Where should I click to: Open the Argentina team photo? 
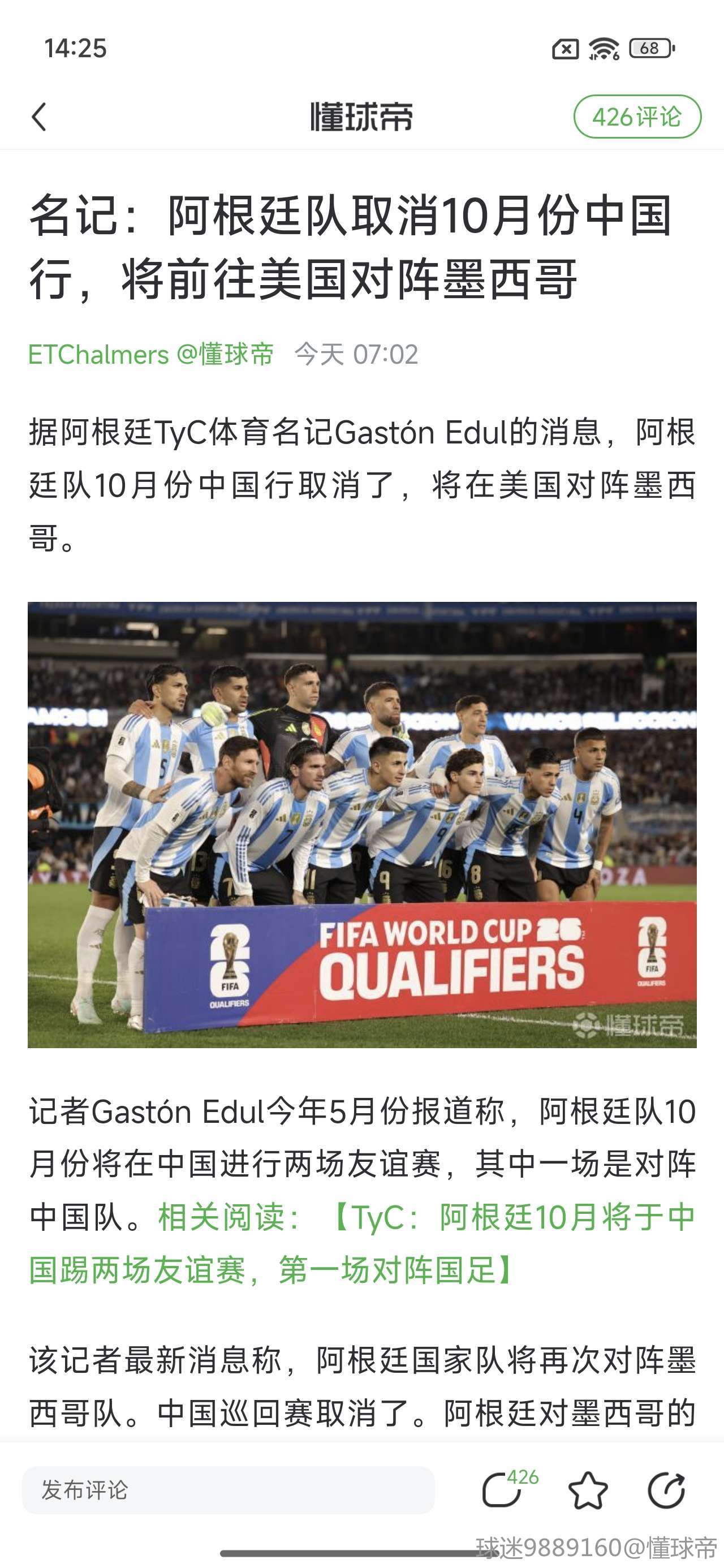pos(361,824)
